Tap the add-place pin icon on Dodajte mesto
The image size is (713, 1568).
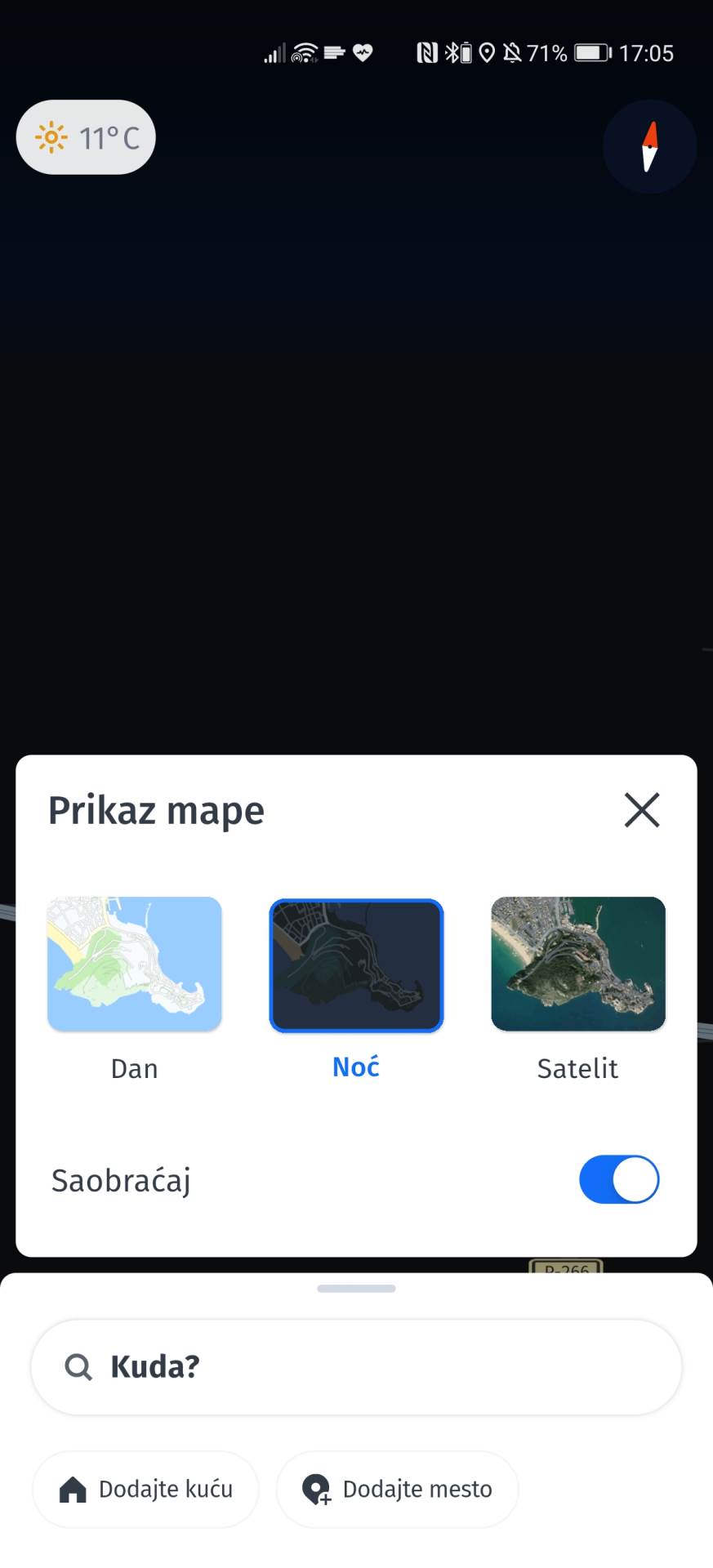[x=317, y=1489]
